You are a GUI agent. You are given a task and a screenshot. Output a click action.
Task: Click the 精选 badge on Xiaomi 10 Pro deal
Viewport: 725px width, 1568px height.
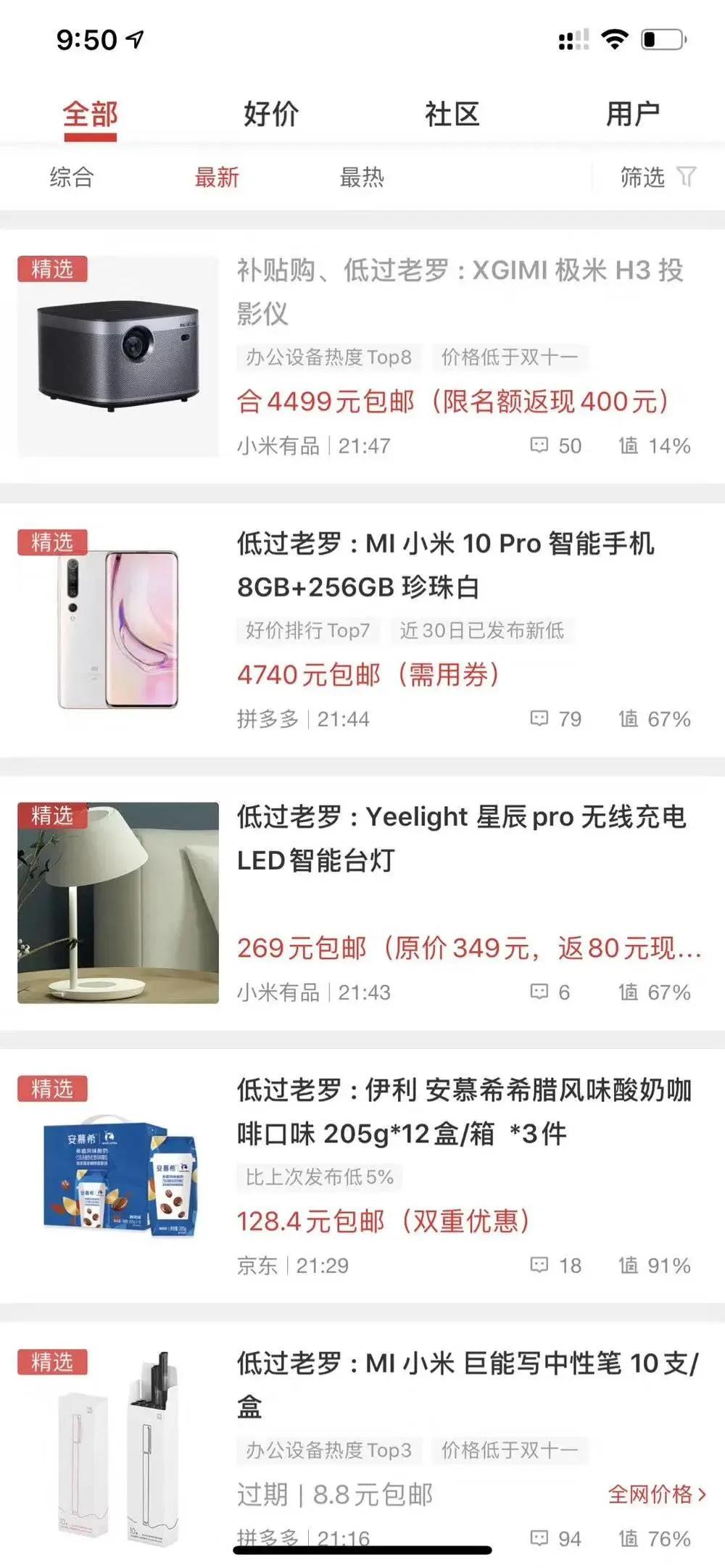54,539
